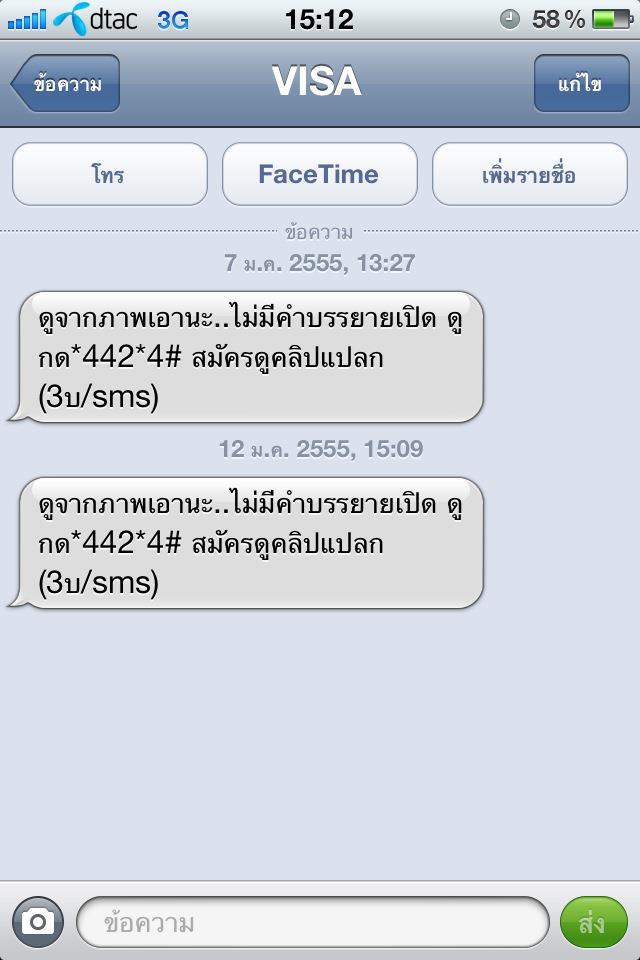Call VISA with the โทร button
The height and width of the screenshot is (960, 640).
tap(109, 175)
